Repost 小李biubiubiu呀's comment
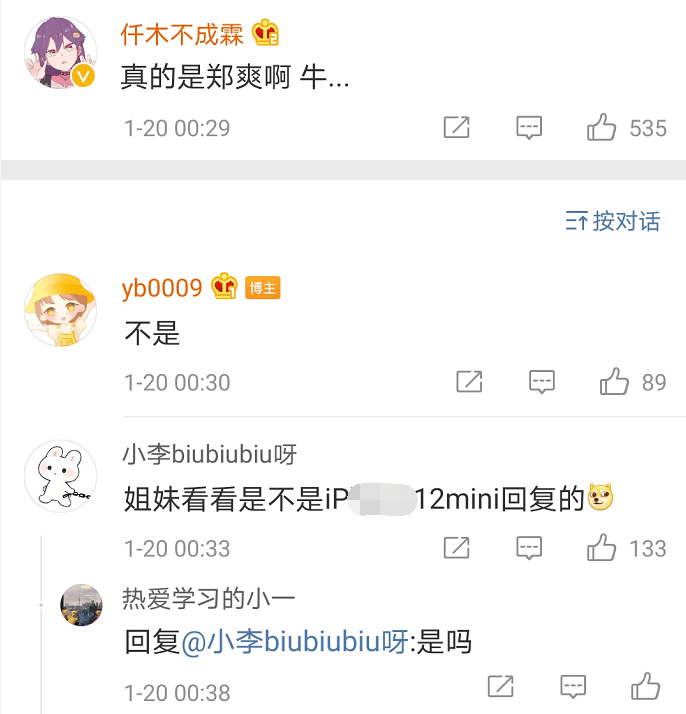 coord(456,548)
